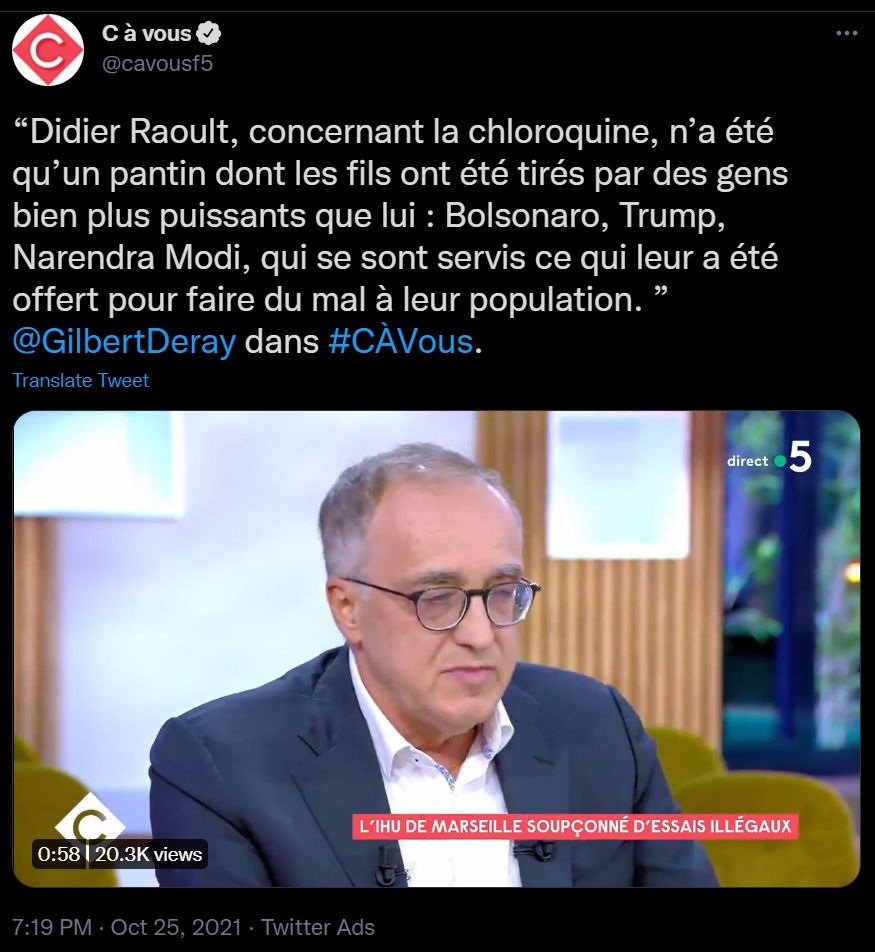The height and width of the screenshot is (952, 875).
Task: Open the Twitter Ads source link
Action: 317,927
